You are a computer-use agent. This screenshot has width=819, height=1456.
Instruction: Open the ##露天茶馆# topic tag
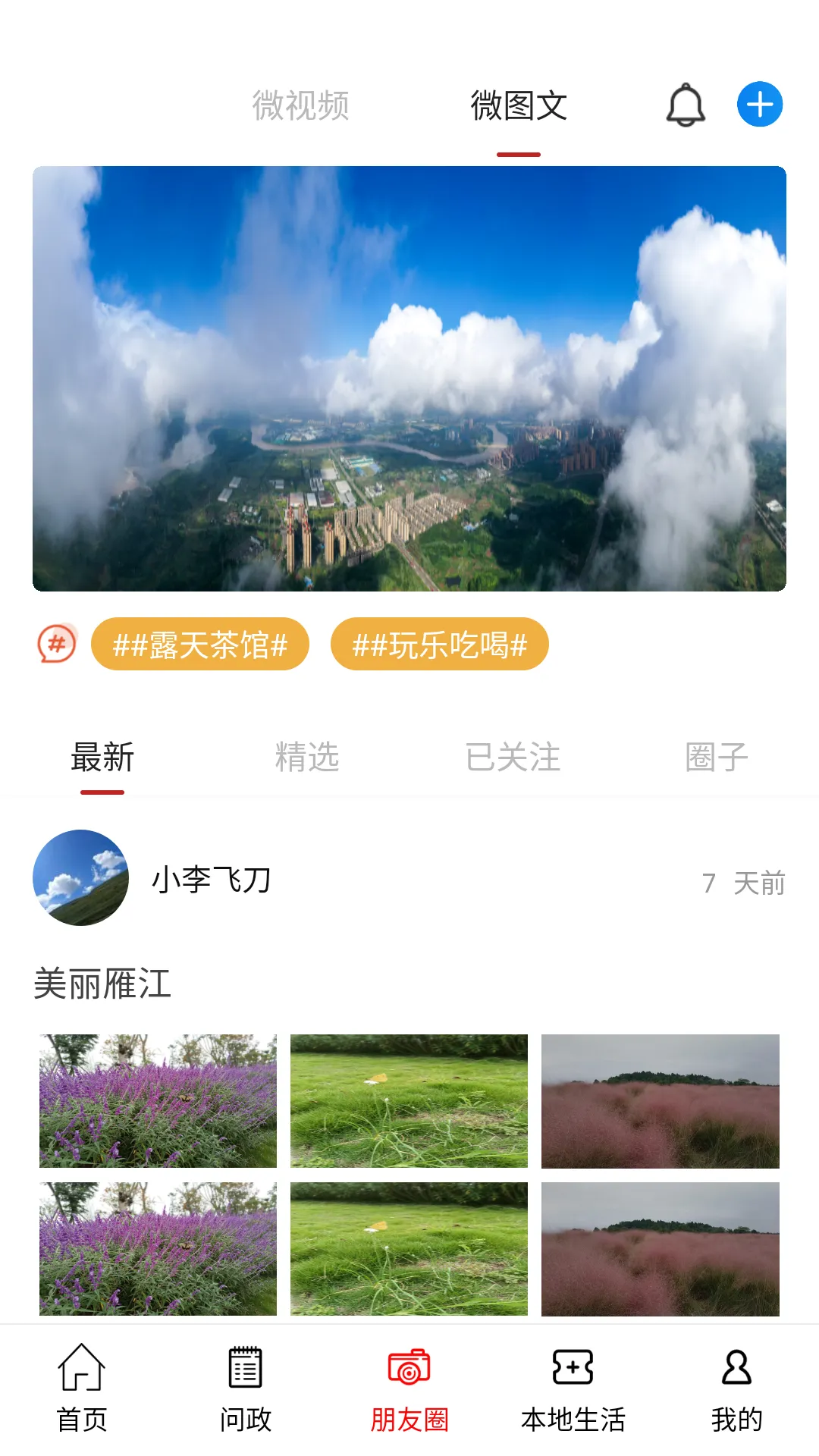click(201, 644)
